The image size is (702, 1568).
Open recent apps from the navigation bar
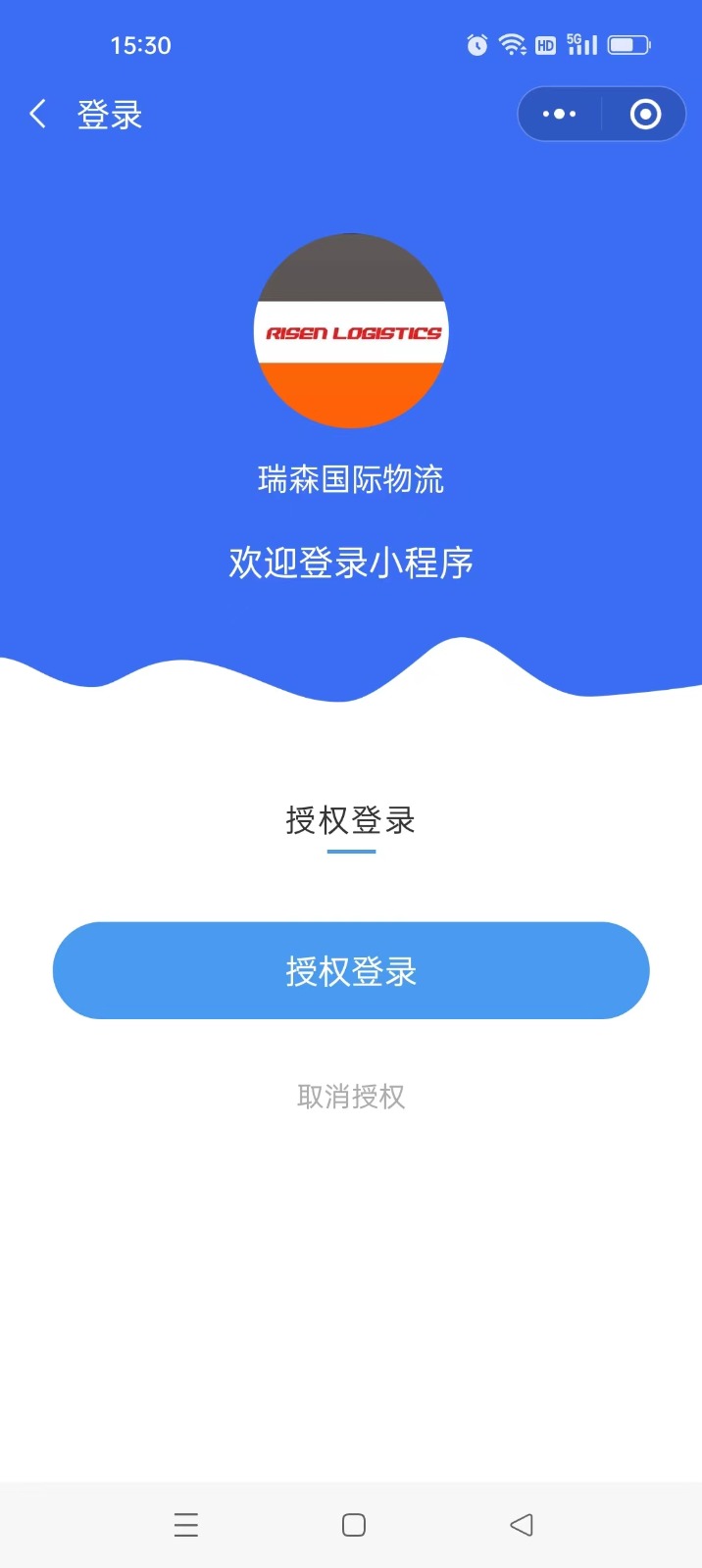point(186,1524)
